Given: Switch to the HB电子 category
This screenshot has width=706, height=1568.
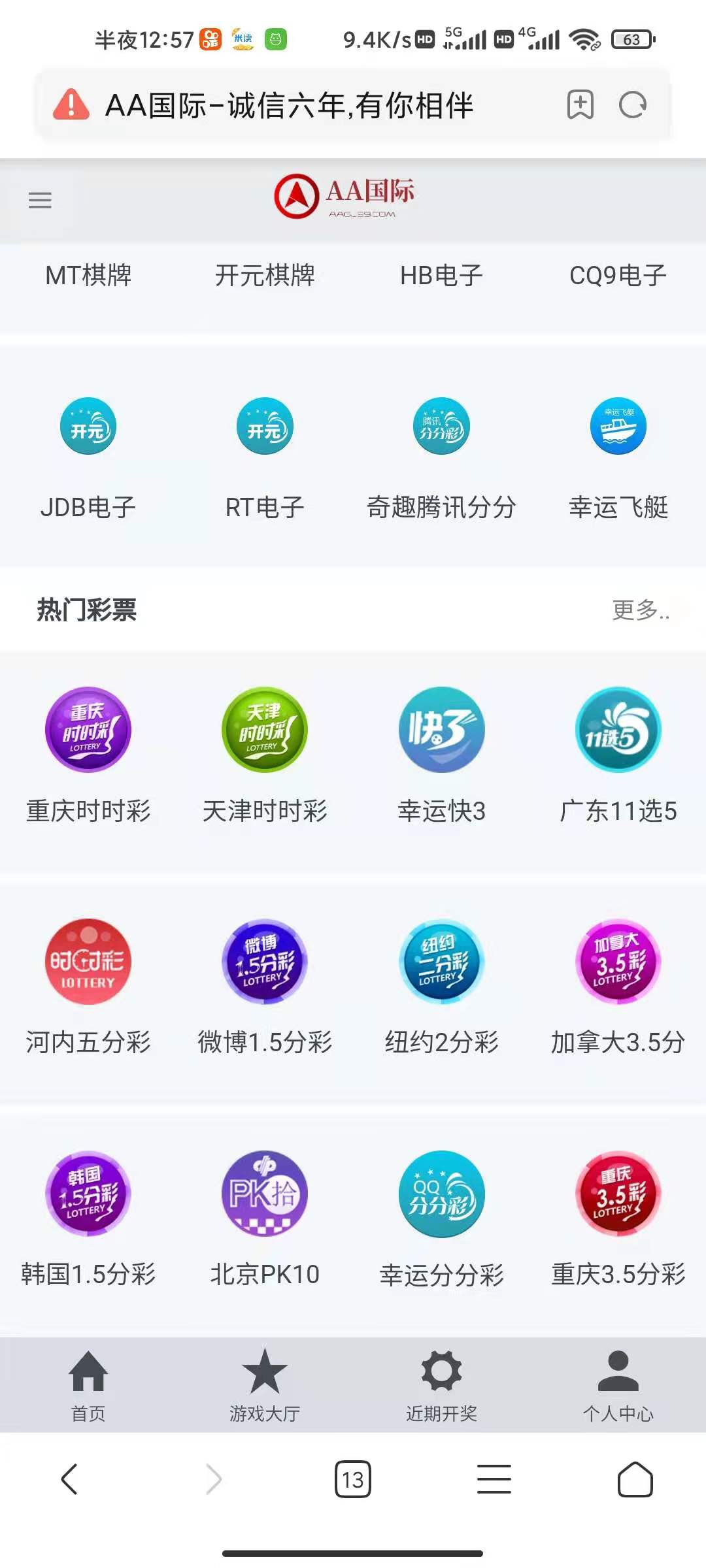Looking at the screenshot, I should tap(441, 275).
